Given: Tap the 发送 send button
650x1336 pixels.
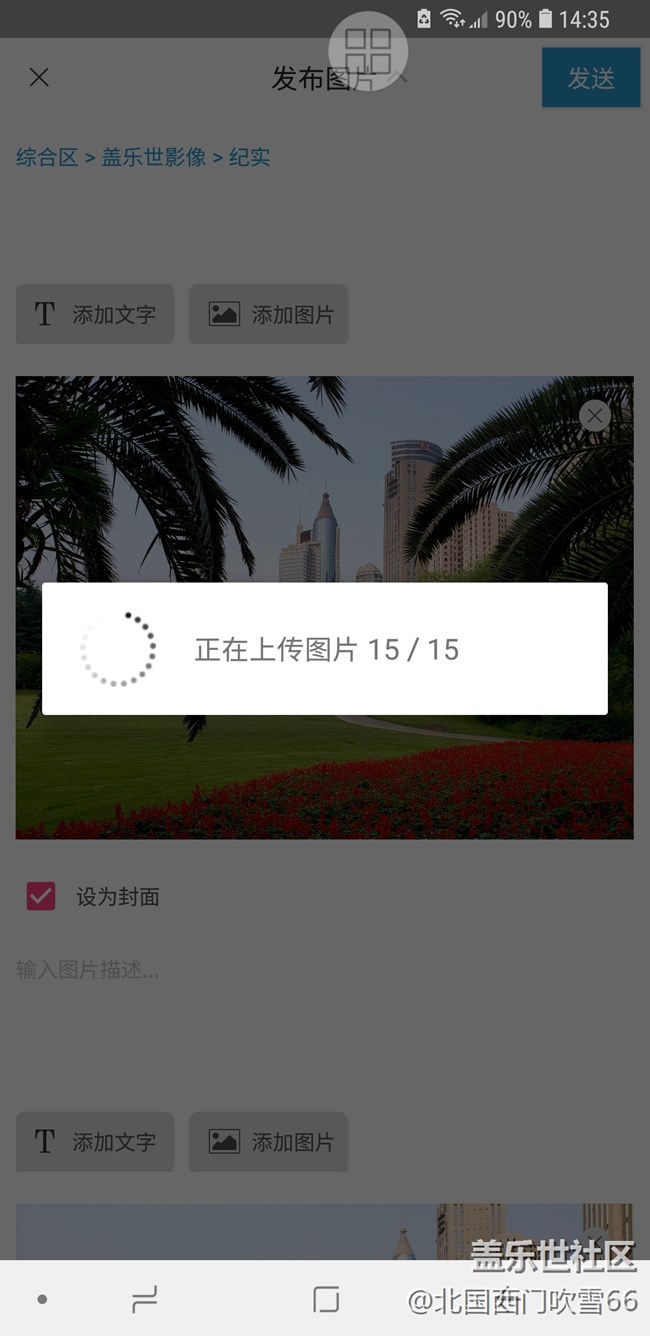Looking at the screenshot, I should (590, 78).
